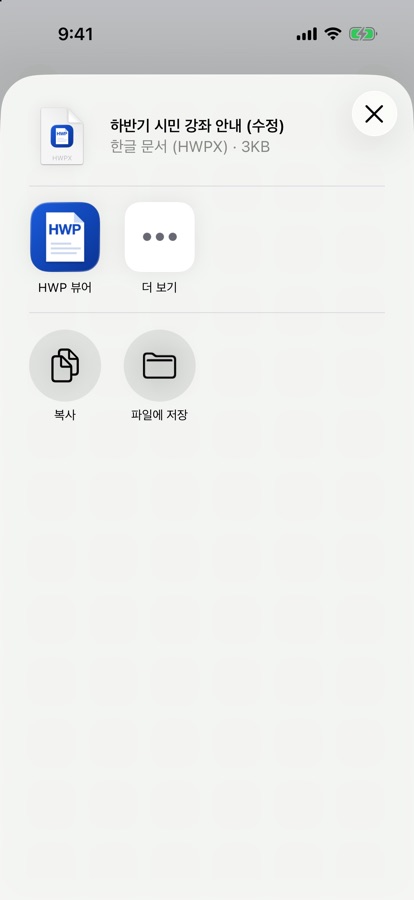Viewport: 414px width, 900px height.
Task: Close the share sheet
Action: (x=374, y=114)
